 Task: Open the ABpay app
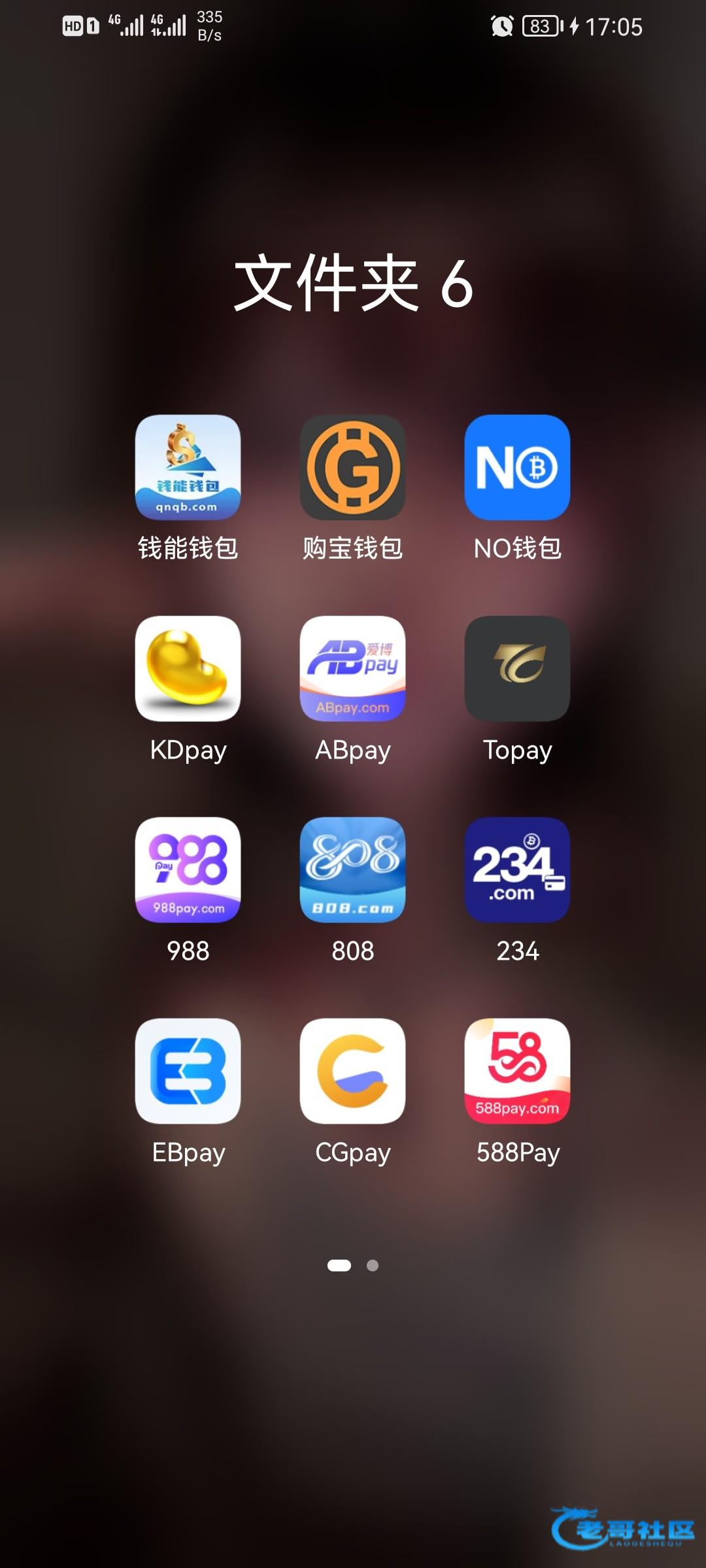pyautogui.click(x=352, y=668)
